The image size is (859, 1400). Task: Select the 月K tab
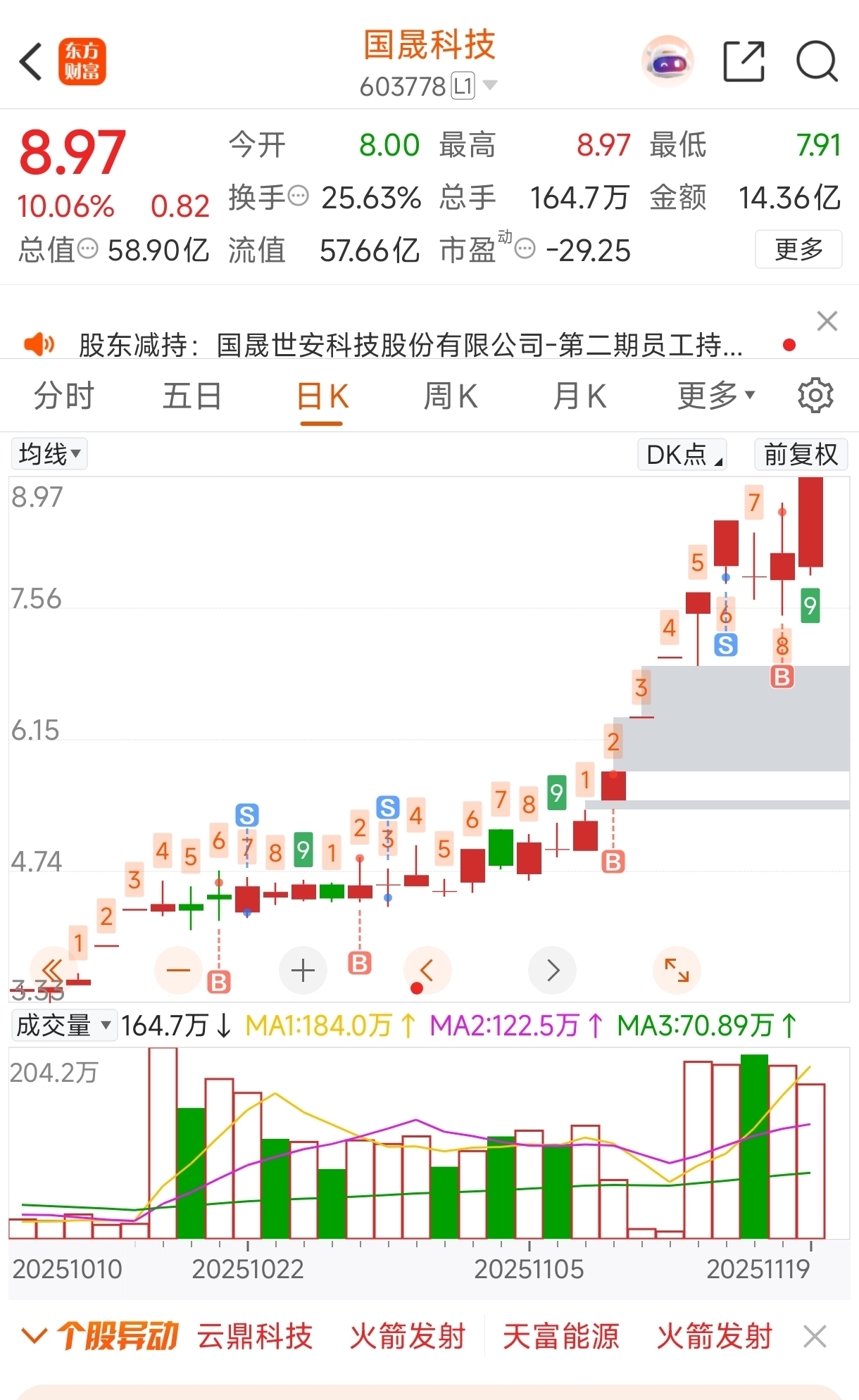click(x=579, y=396)
